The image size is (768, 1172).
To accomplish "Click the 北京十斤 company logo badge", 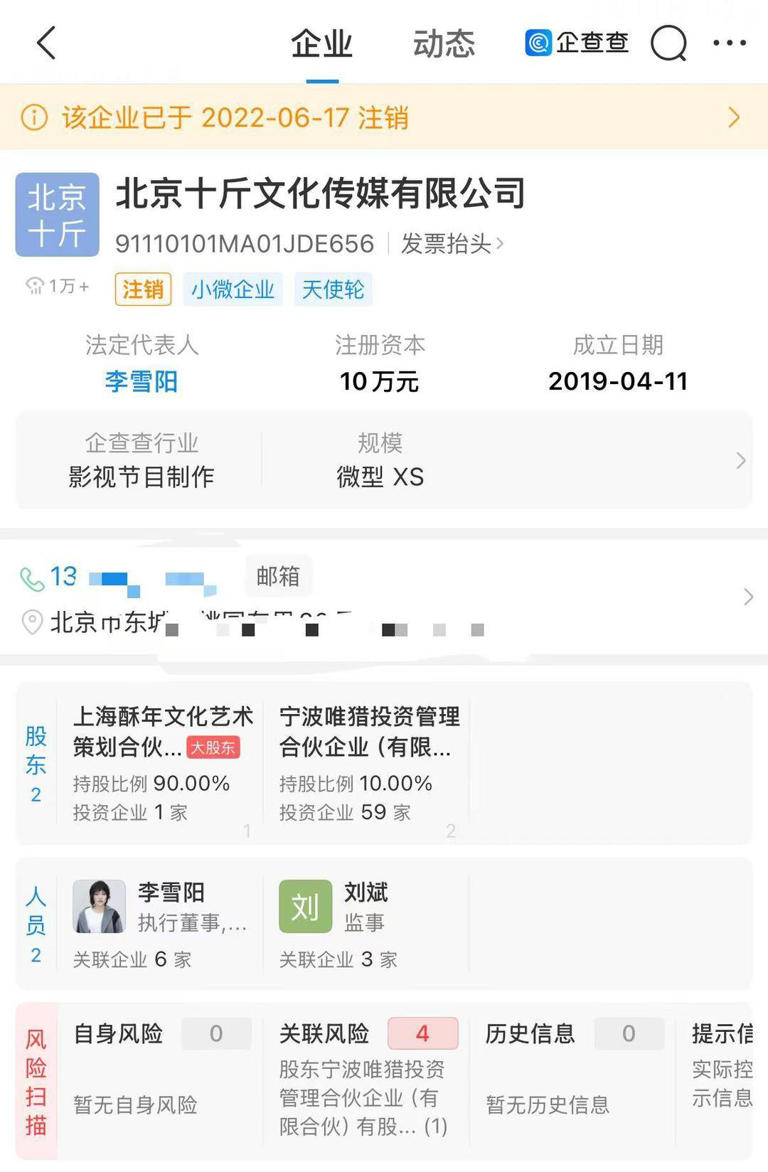I will (57, 214).
